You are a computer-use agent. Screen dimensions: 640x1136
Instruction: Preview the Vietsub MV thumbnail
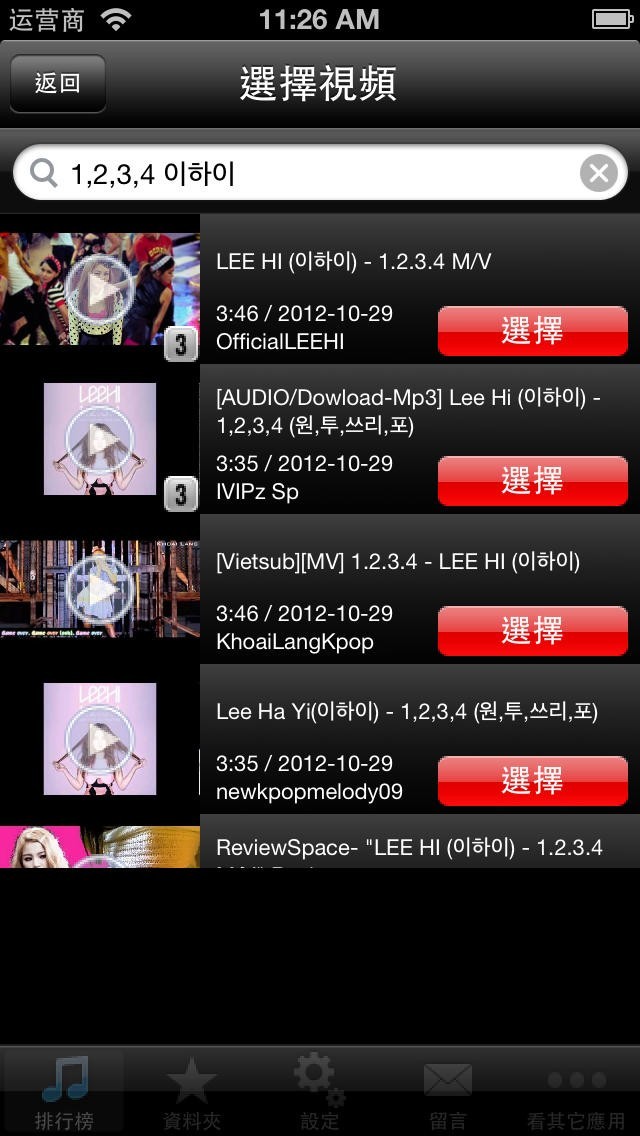[100, 589]
